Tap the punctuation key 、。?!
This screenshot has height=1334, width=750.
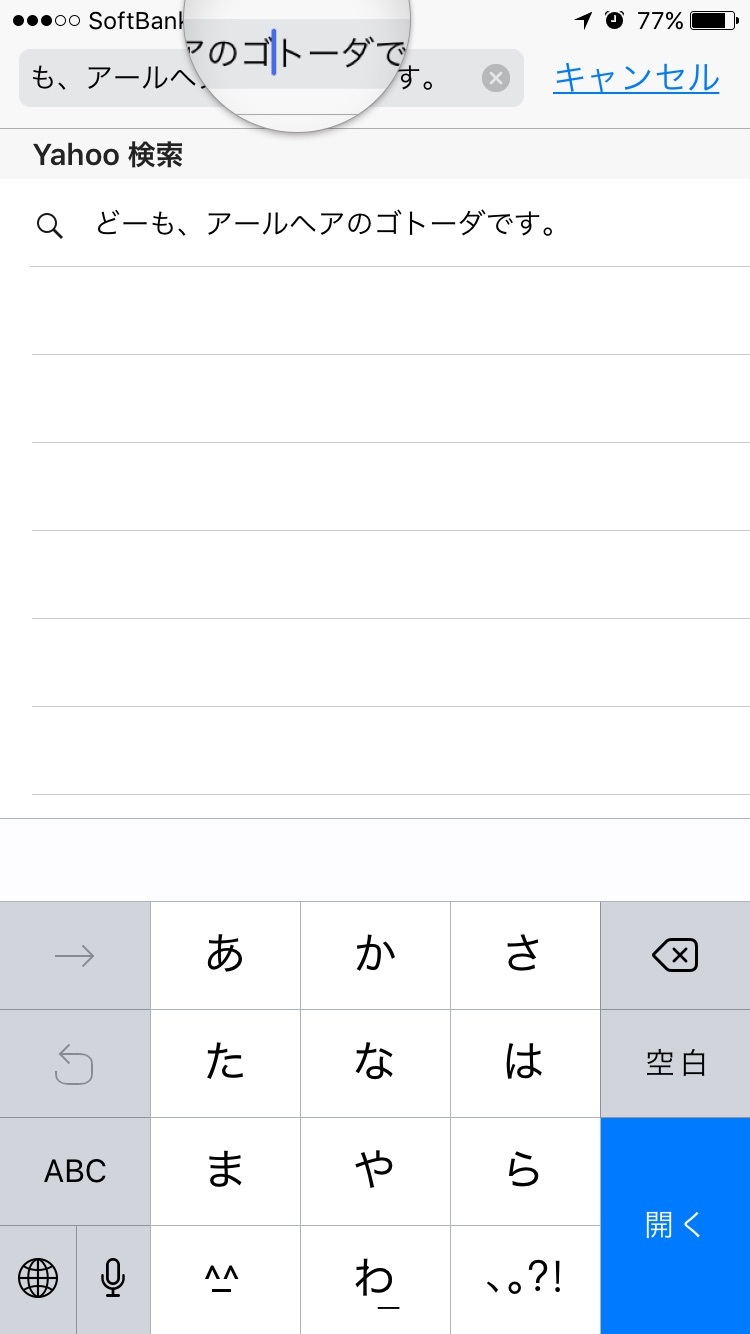coord(525,1278)
